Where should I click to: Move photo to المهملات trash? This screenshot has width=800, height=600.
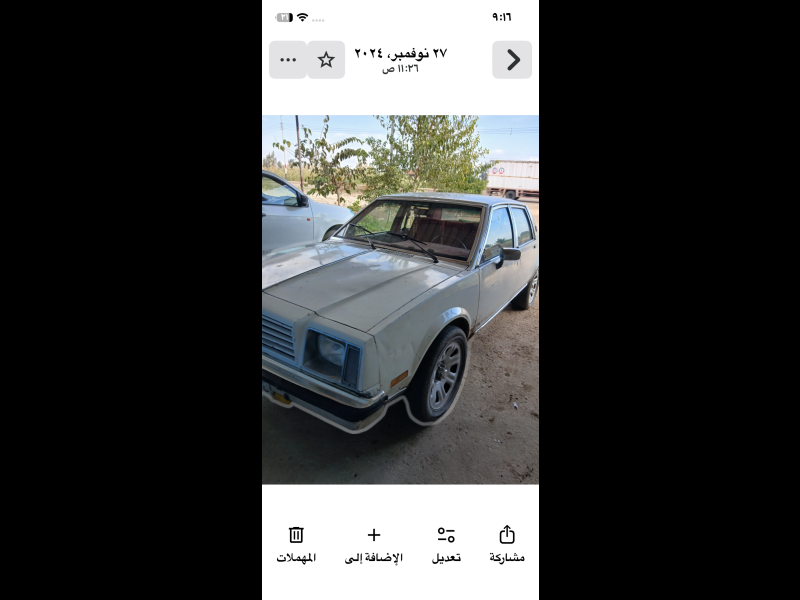pyautogui.click(x=296, y=544)
